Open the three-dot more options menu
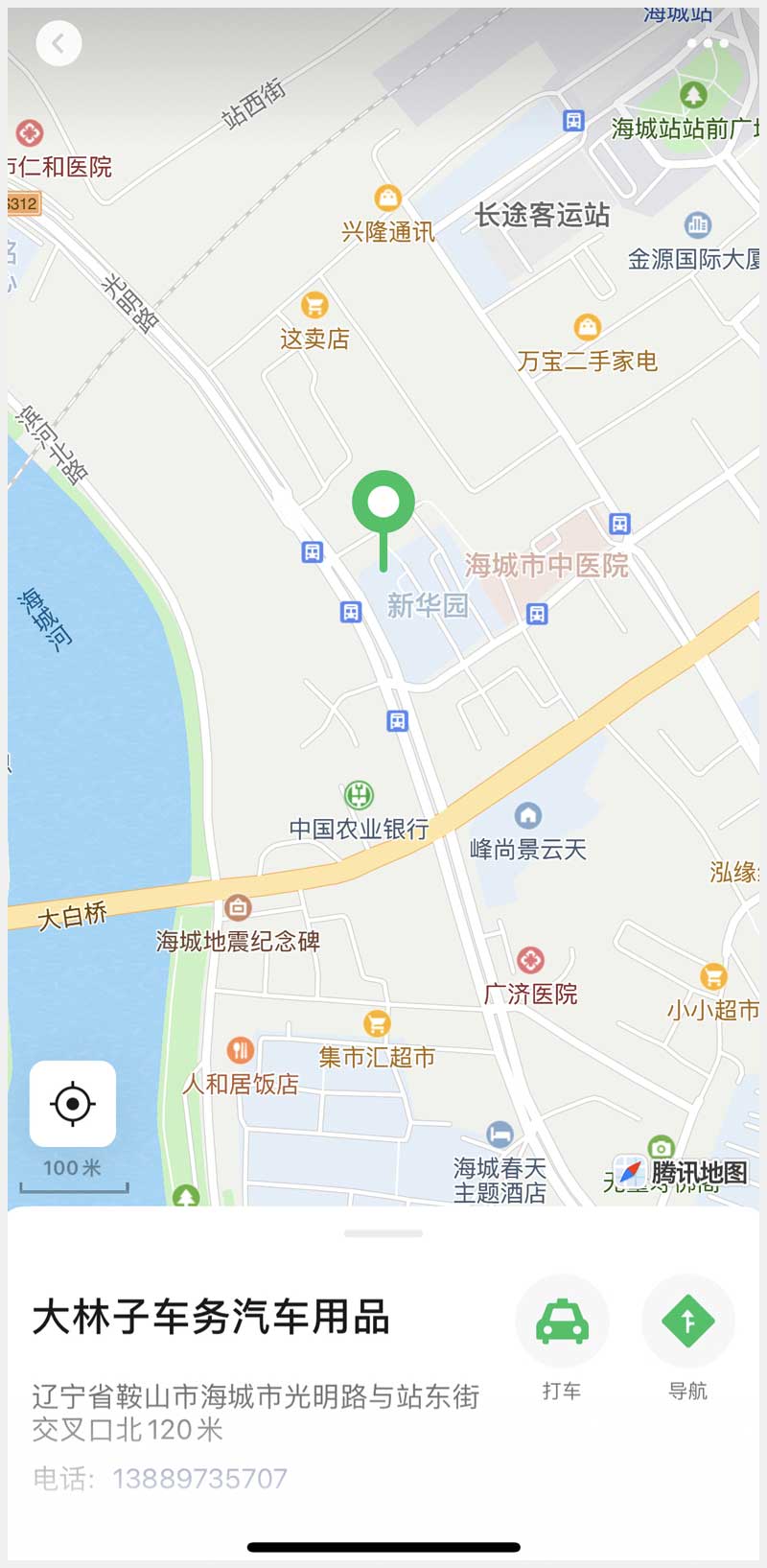Viewport: 767px width, 1568px height. (x=708, y=43)
